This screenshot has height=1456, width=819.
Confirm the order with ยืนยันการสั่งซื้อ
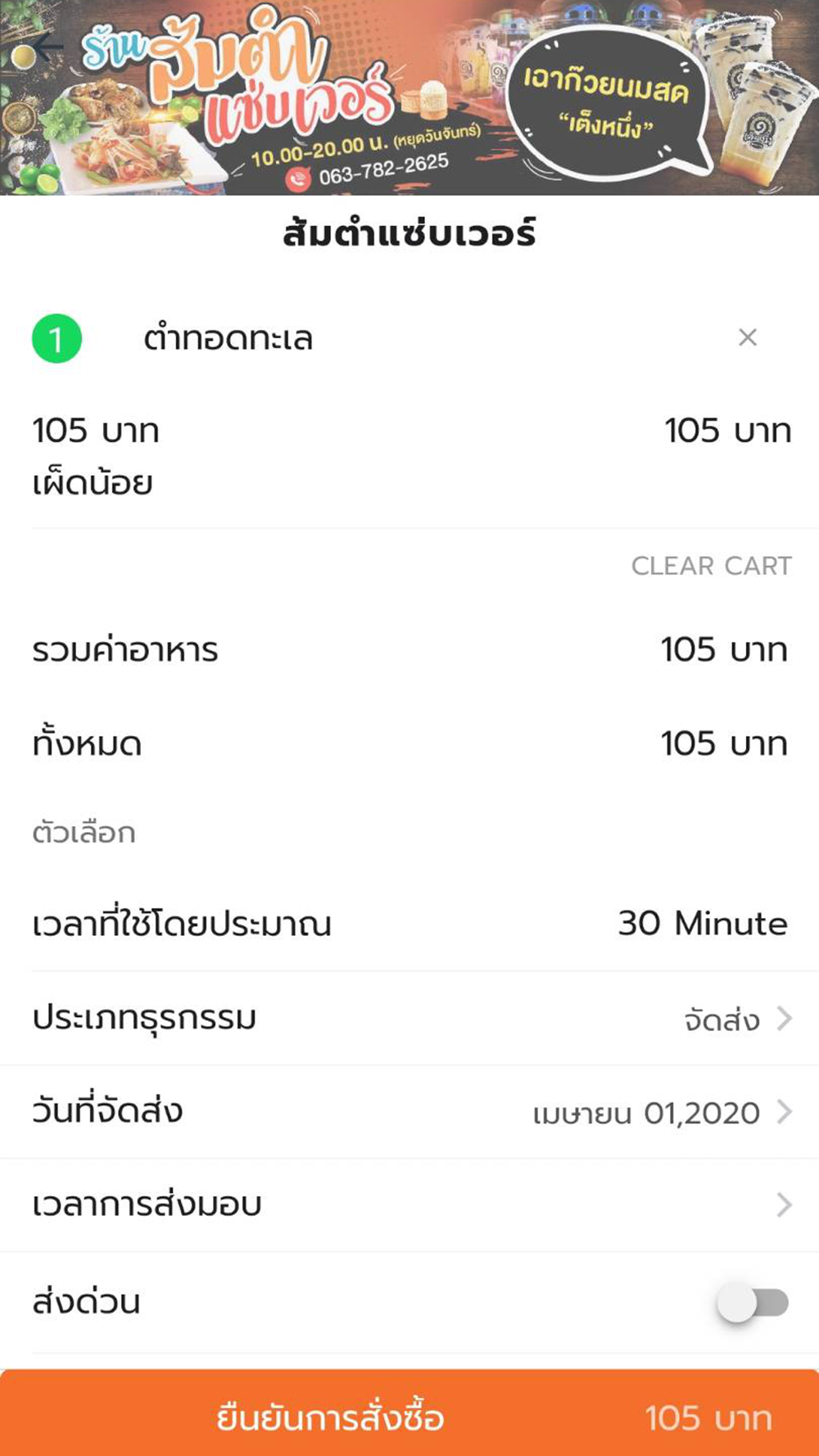409,1413
